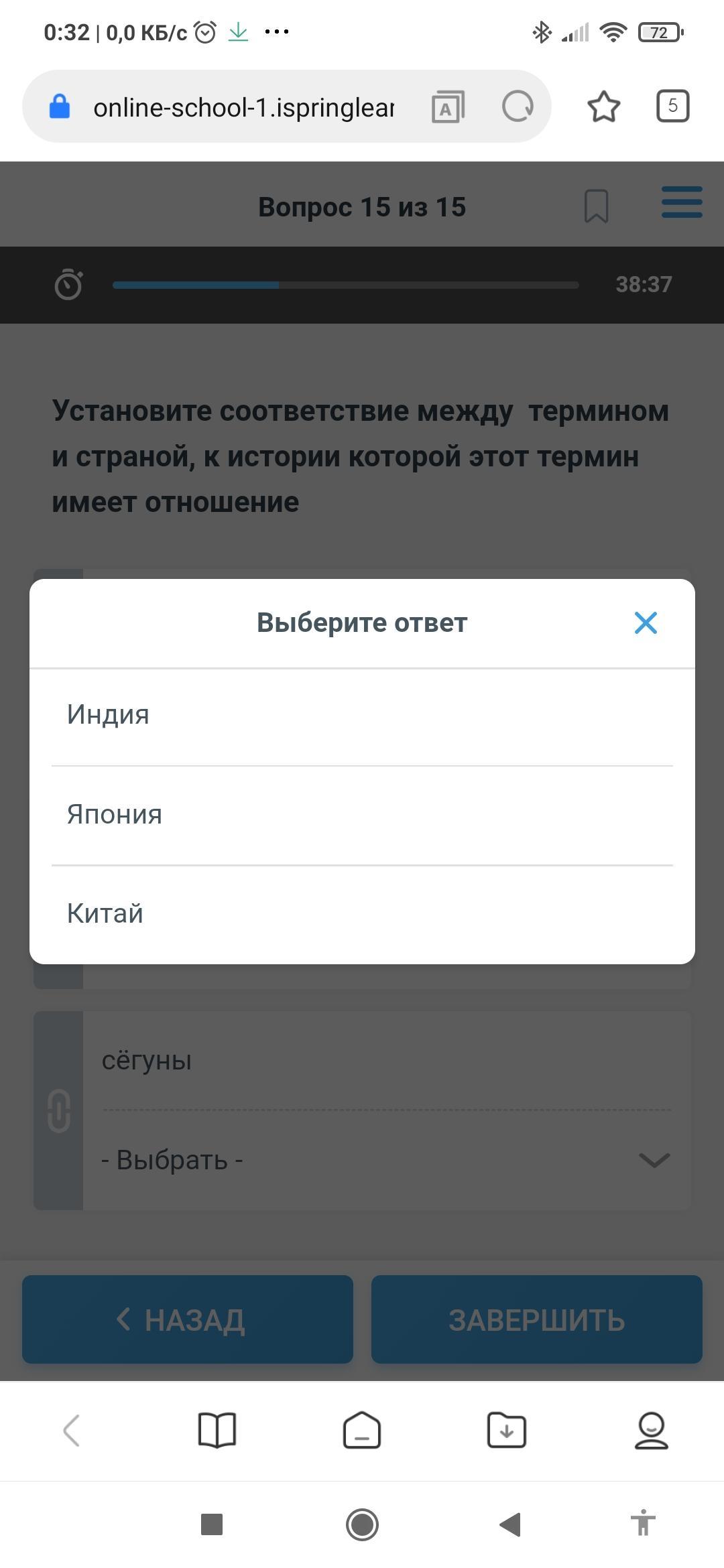This screenshot has width=724, height=1568.
Task: Bookmark this question
Action: (x=596, y=206)
